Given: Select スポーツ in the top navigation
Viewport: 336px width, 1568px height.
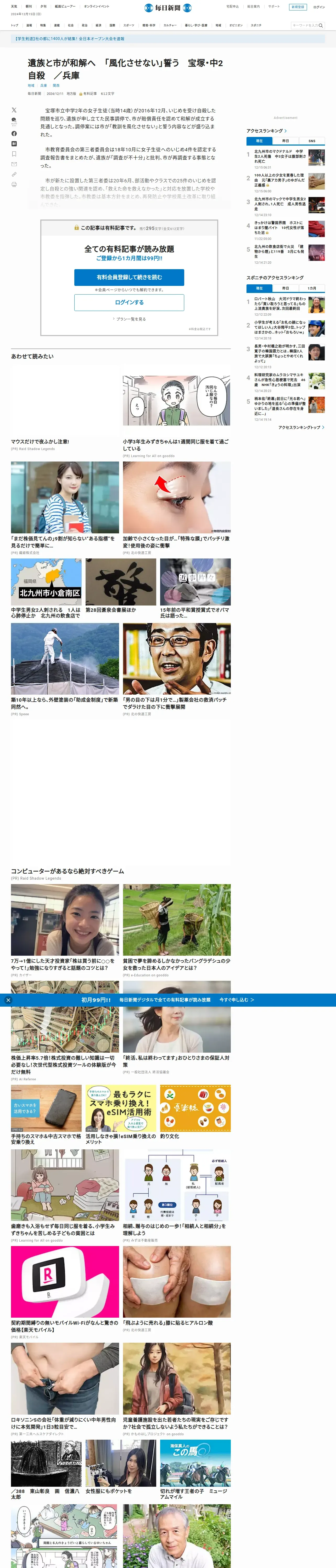Looking at the screenshot, I should point(129,26).
